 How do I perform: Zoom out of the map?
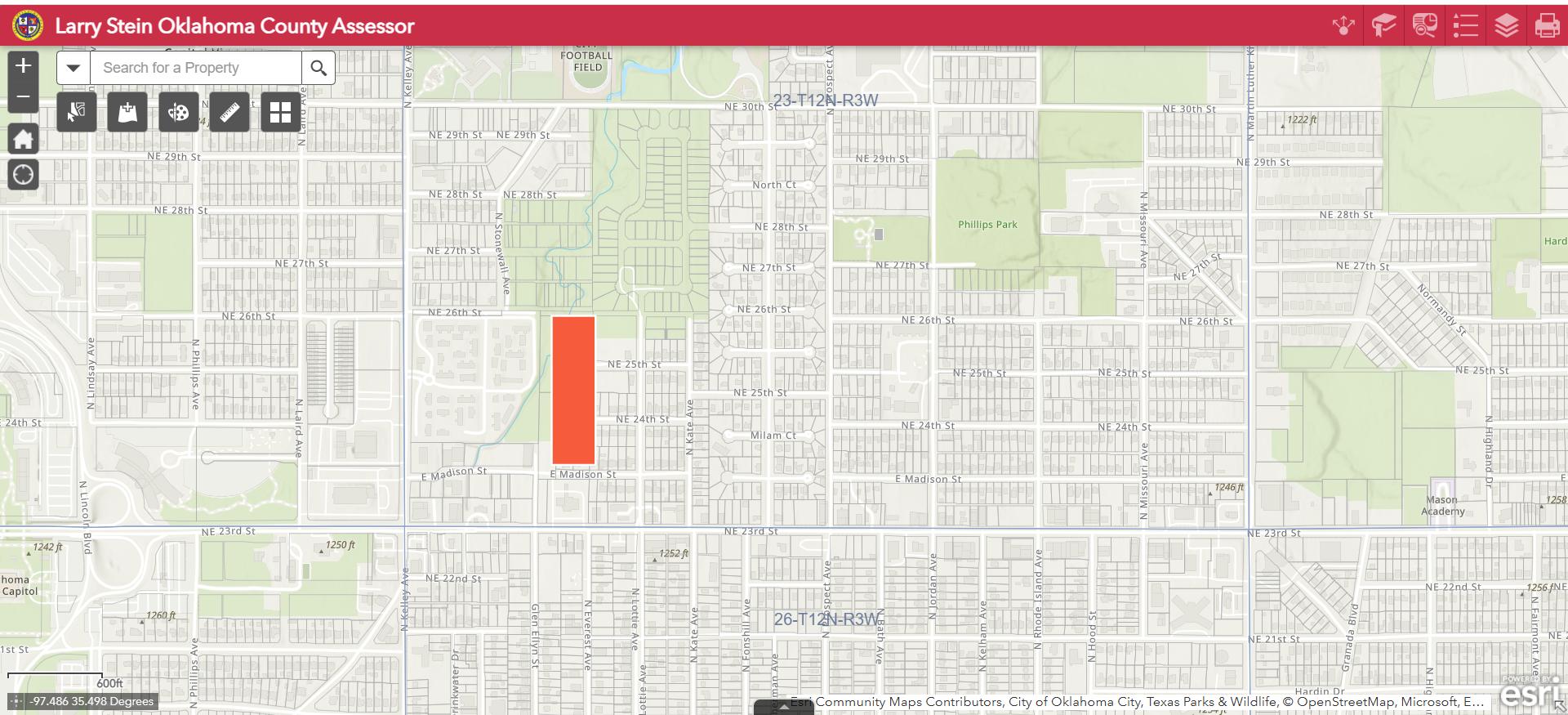tap(23, 97)
